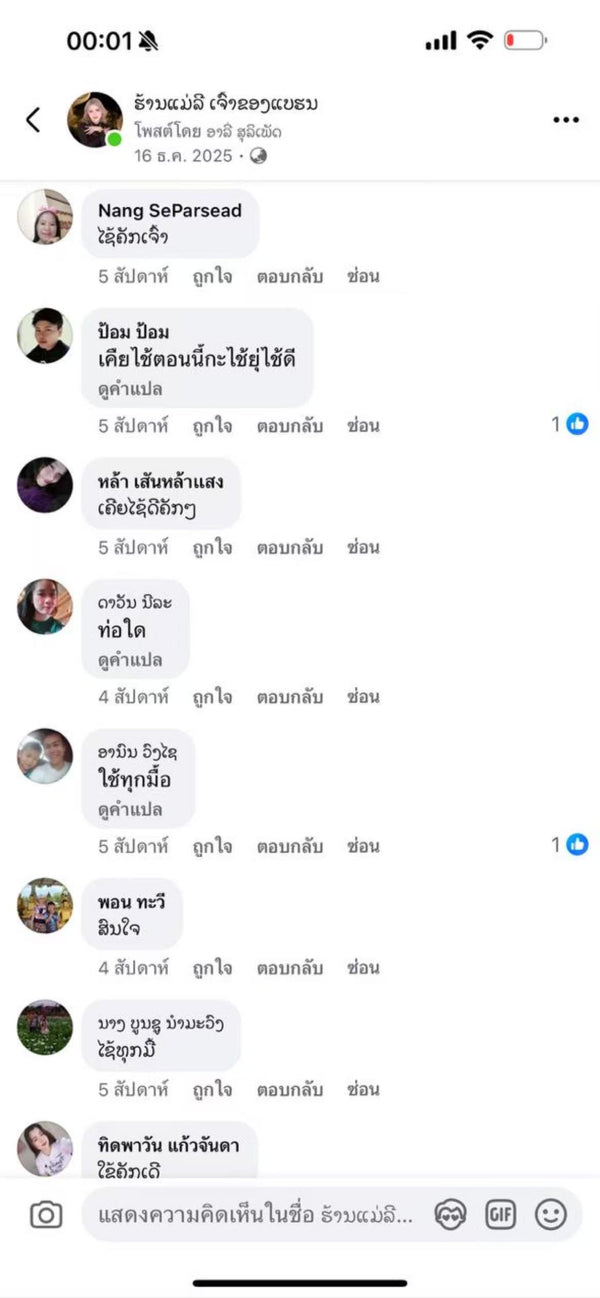View translation of ป้อม ป้อม's comment
The image size is (600, 1298).
point(130,389)
